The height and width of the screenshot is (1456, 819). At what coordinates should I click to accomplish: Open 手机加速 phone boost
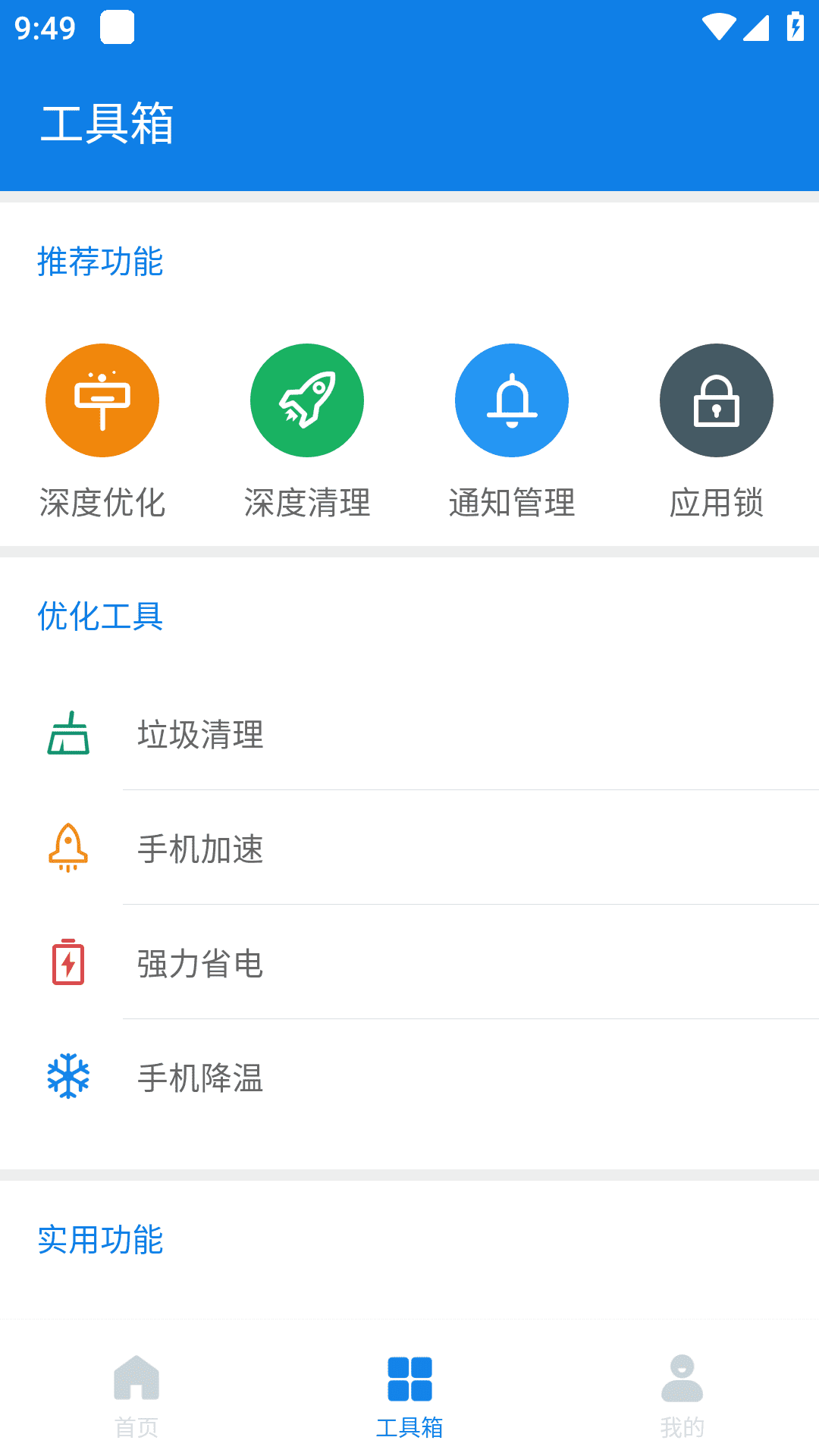click(409, 848)
